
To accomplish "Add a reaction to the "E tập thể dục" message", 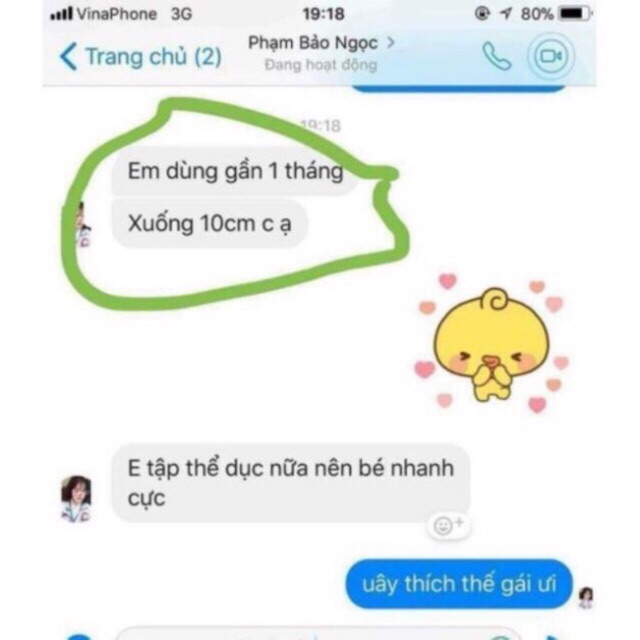I will (445, 524).
